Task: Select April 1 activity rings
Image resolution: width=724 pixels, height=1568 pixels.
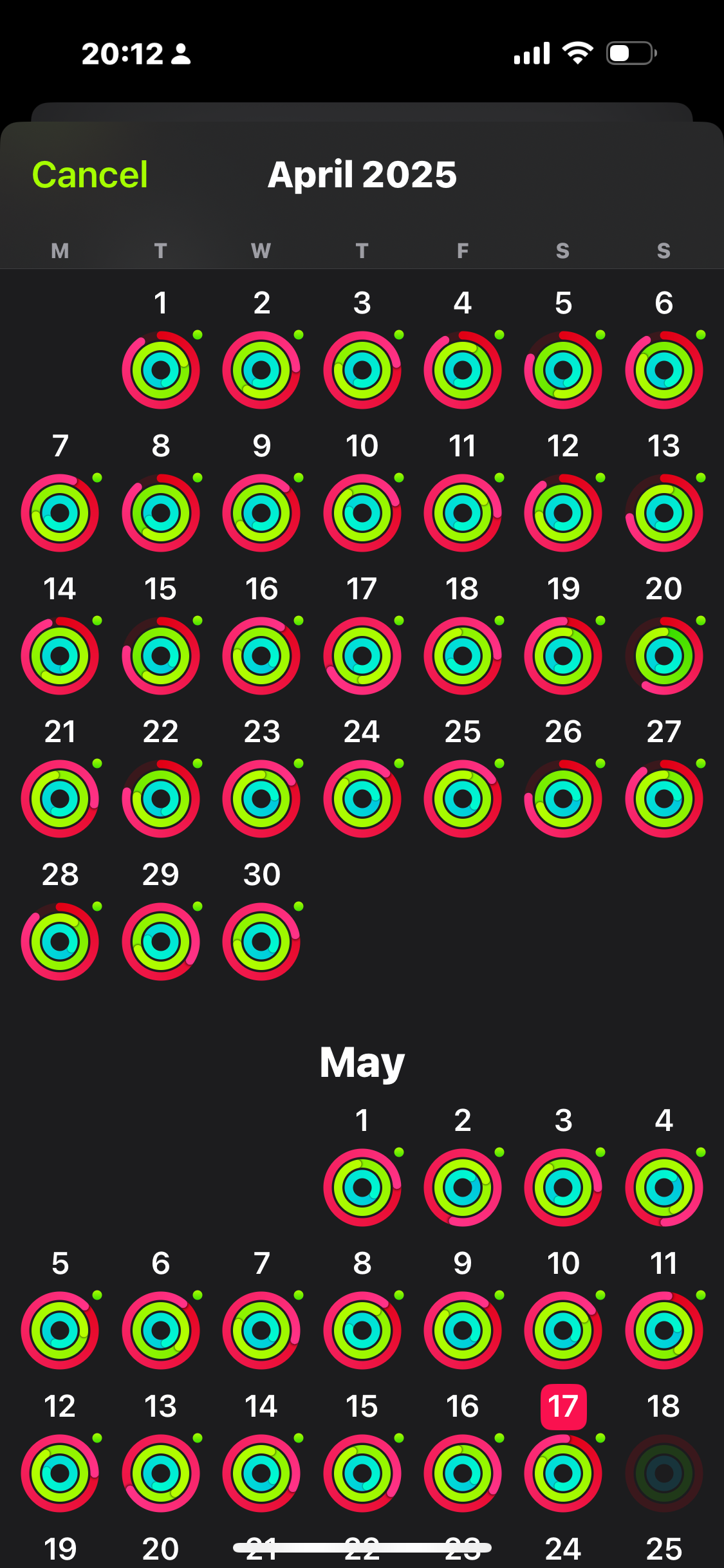Action: [161, 369]
